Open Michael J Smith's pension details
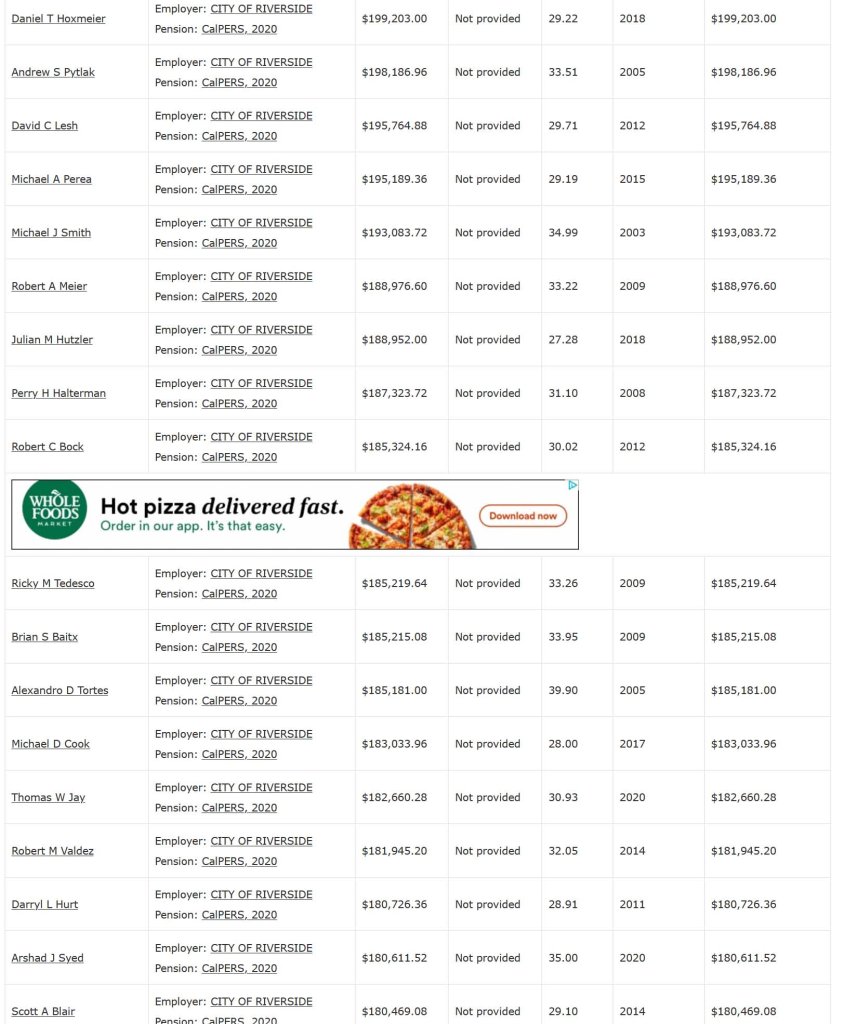Screen dimensions: 844x1024 (51, 233)
